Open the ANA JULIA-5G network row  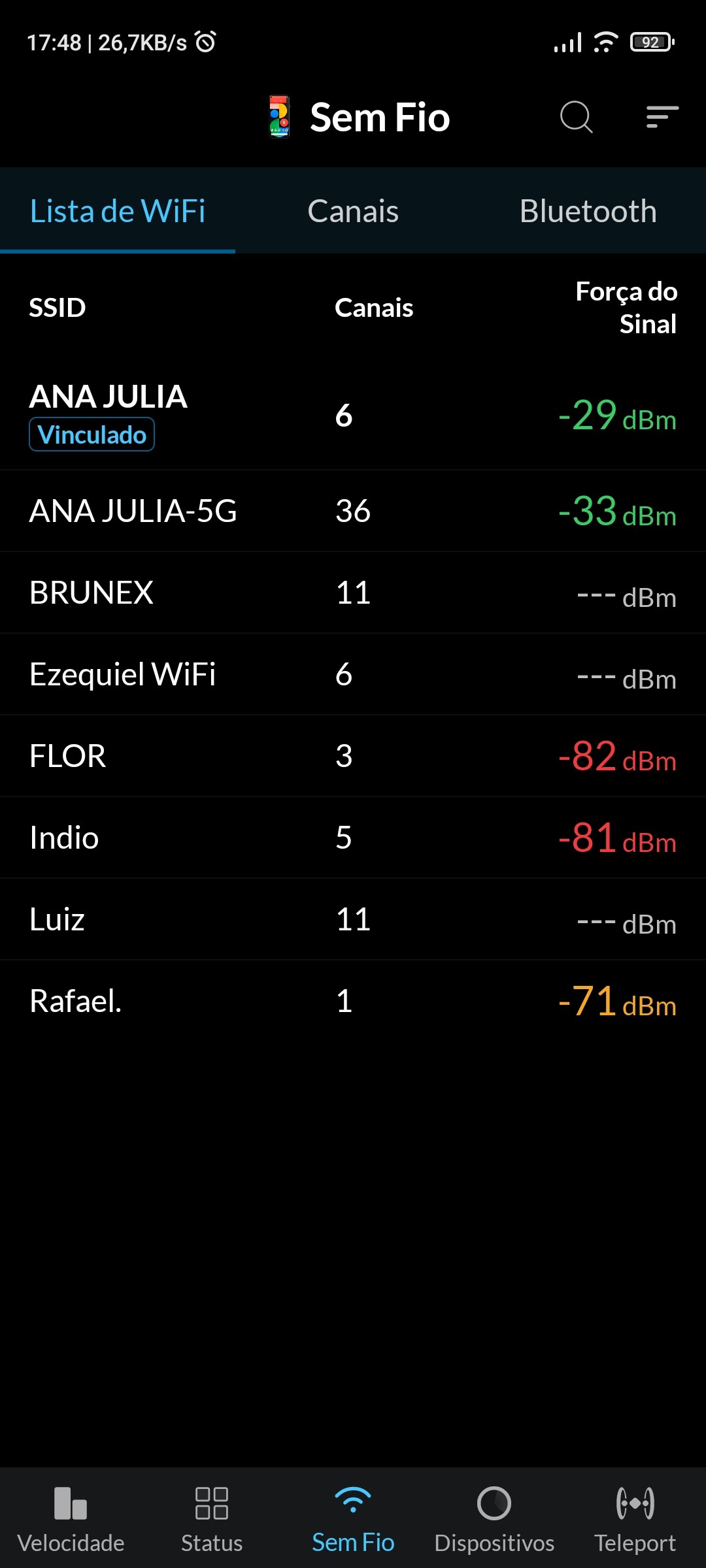[353, 511]
